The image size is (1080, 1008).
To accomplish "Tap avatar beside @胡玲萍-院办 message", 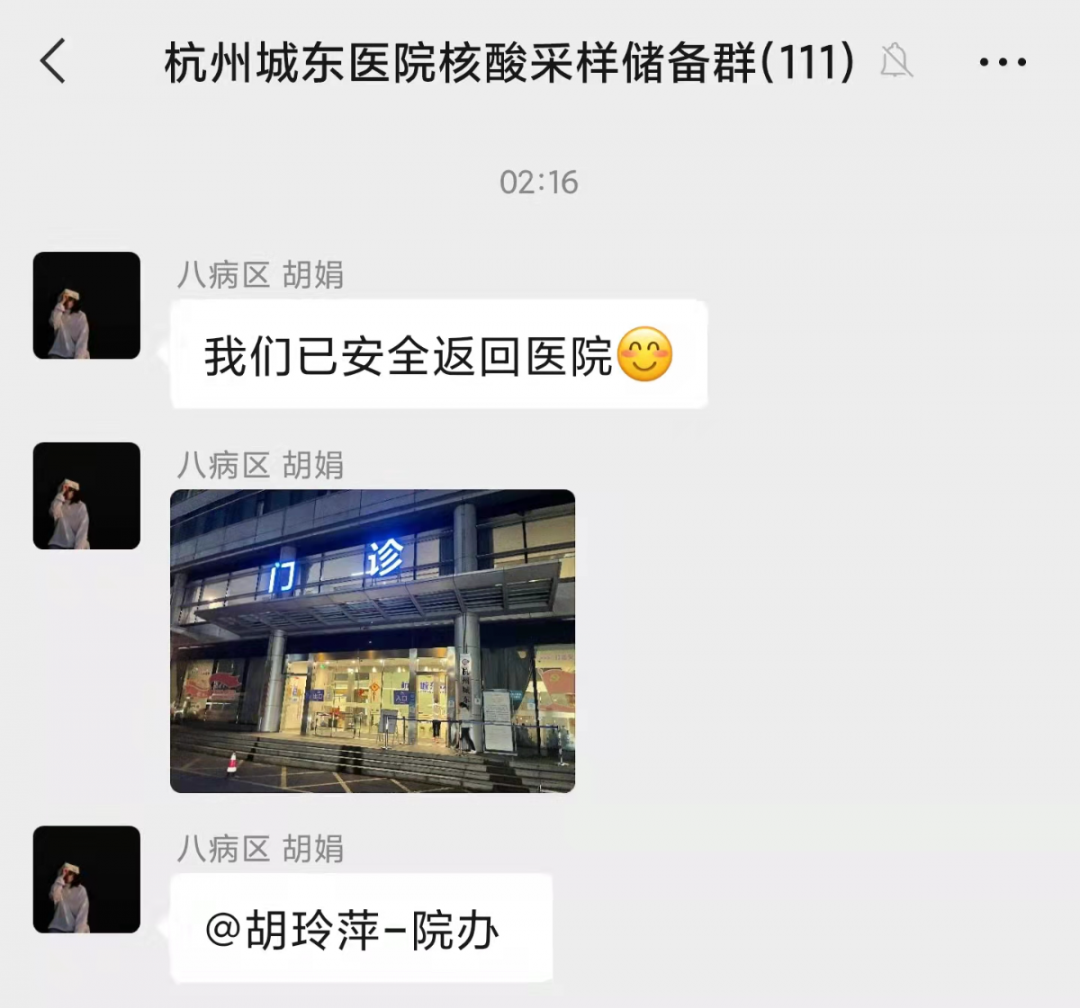I will [x=86, y=880].
